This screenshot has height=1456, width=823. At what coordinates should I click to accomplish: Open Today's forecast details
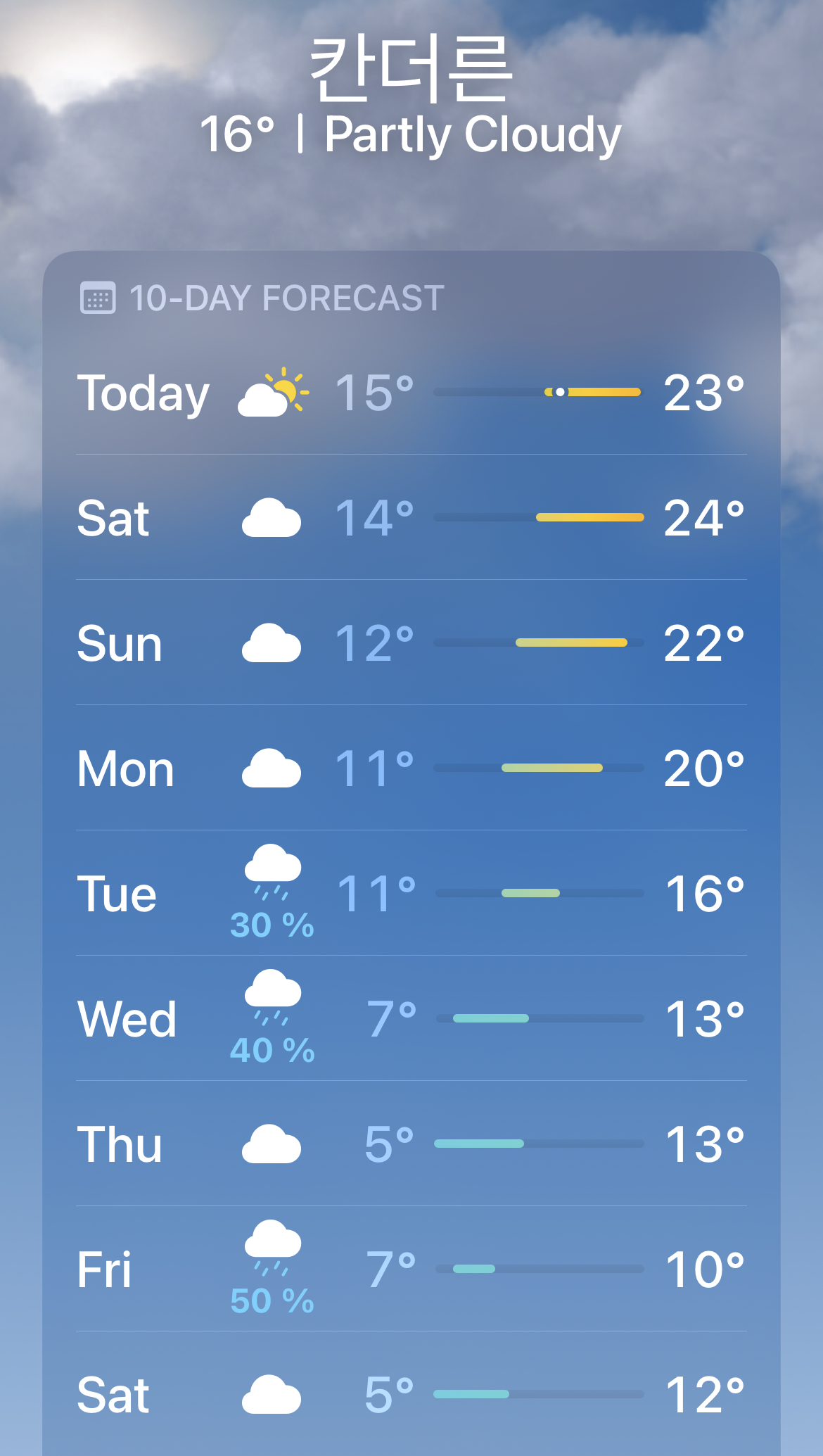click(x=411, y=393)
